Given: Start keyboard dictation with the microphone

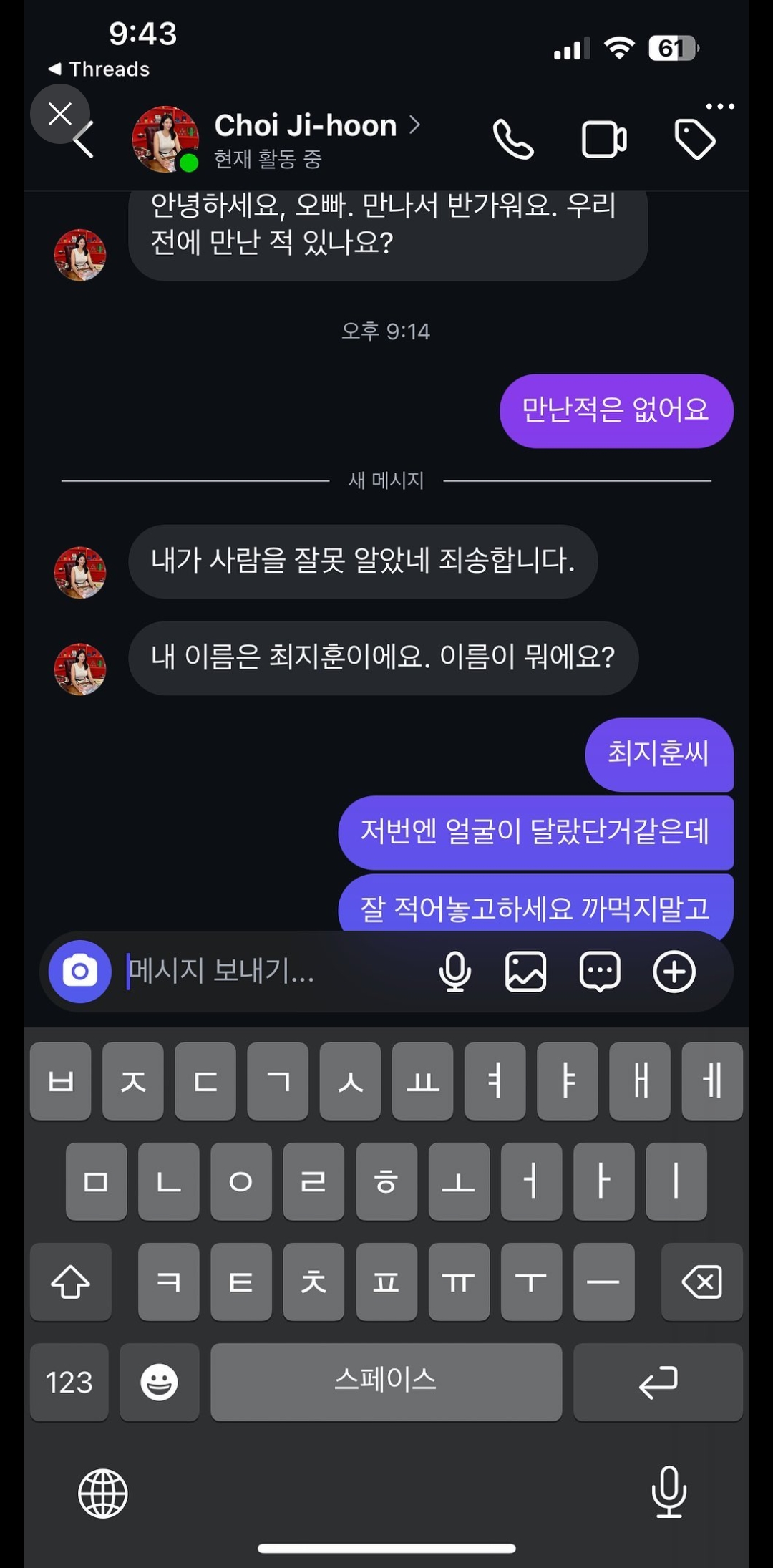Looking at the screenshot, I should pos(669,1492).
